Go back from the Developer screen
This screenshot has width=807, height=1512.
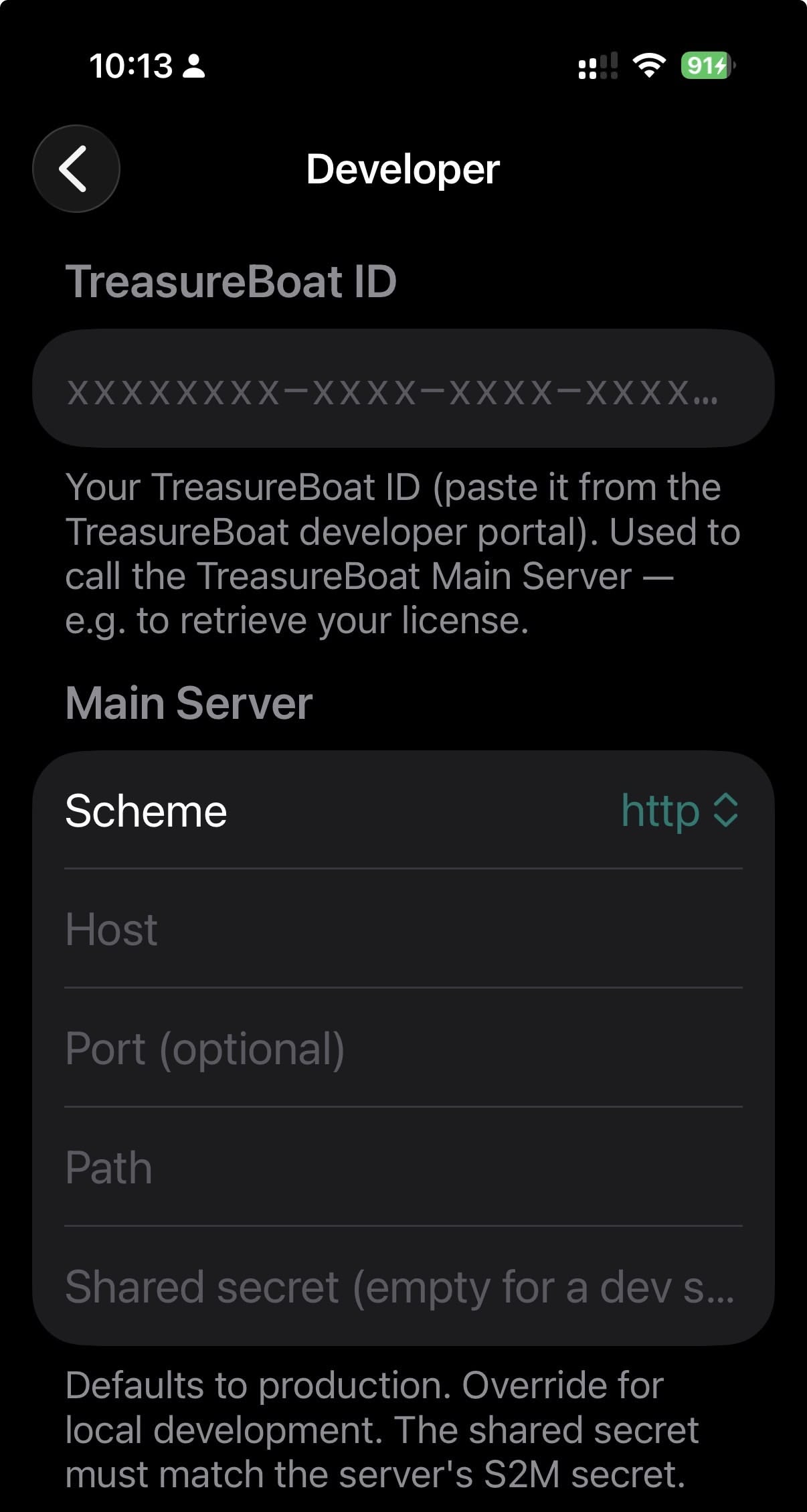pos(76,169)
